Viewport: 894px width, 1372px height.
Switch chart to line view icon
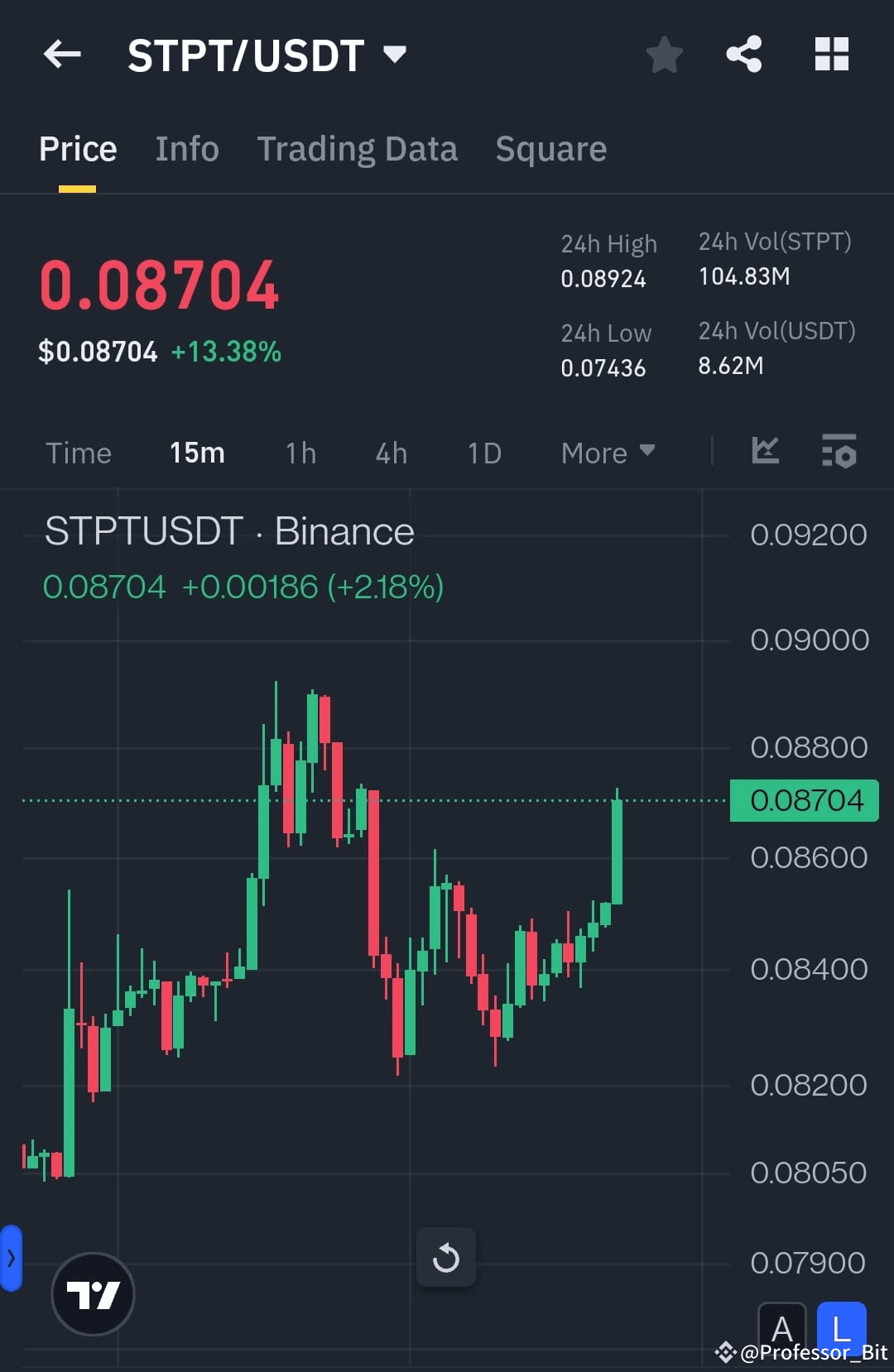coord(765,452)
